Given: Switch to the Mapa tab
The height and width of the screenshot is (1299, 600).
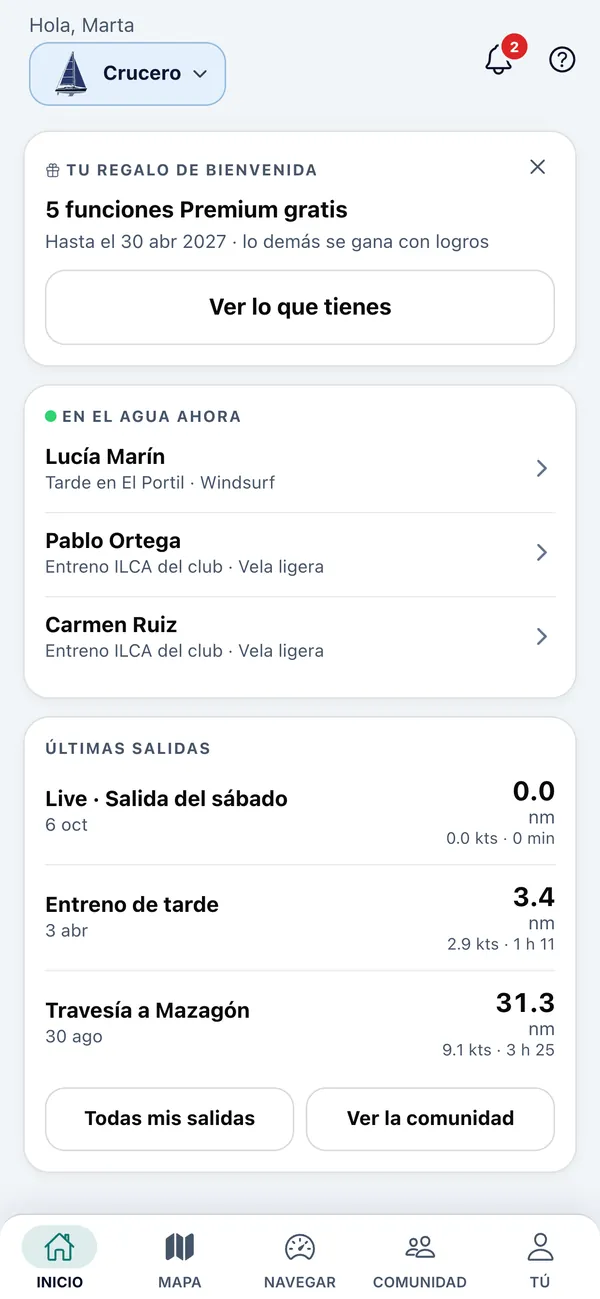Looking at the screenshot, I should [180, 1258].
